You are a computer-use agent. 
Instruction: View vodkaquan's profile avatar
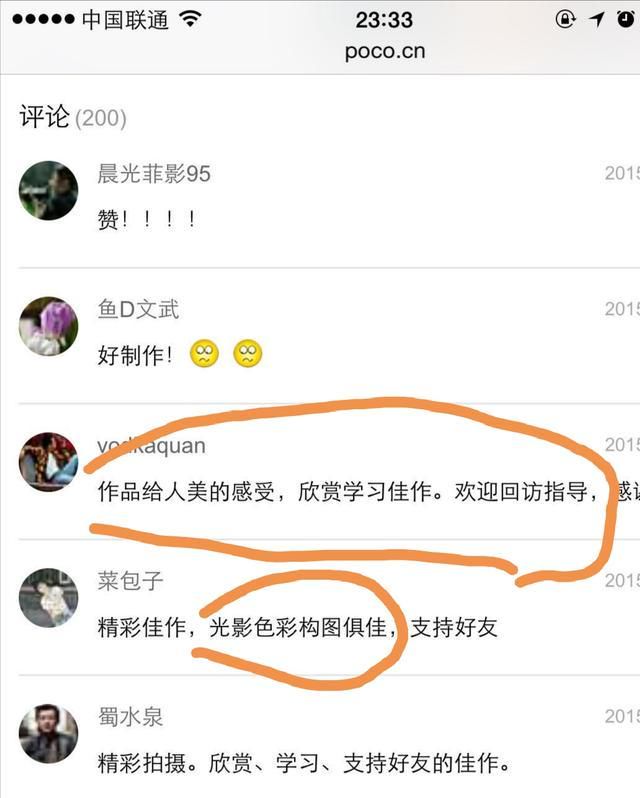[48, 462]
